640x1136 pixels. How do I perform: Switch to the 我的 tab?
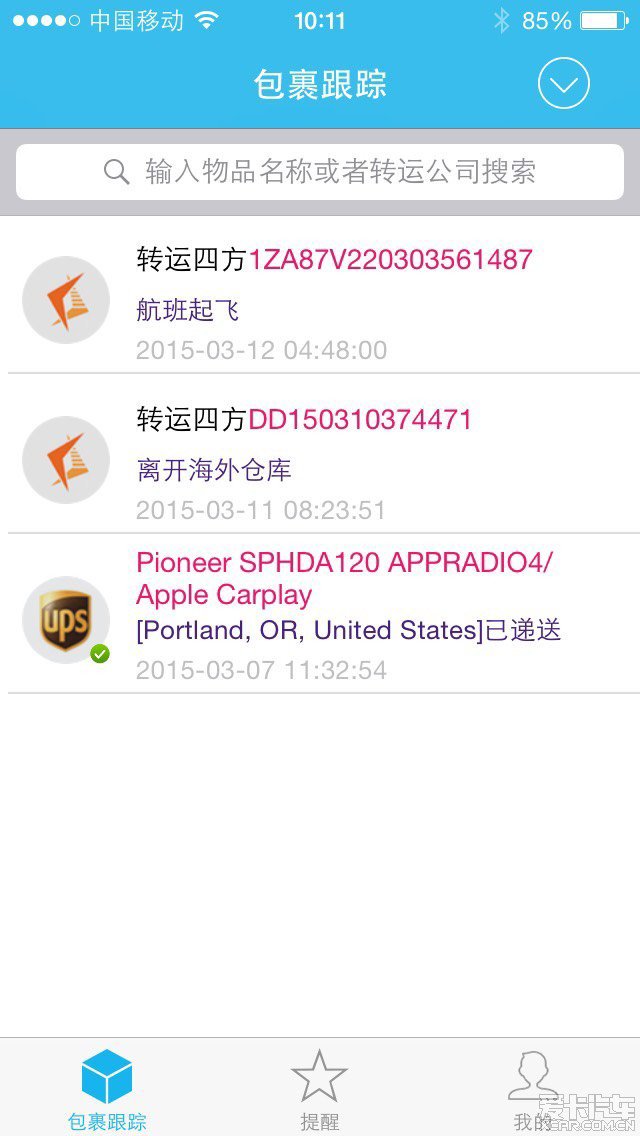533,1089
